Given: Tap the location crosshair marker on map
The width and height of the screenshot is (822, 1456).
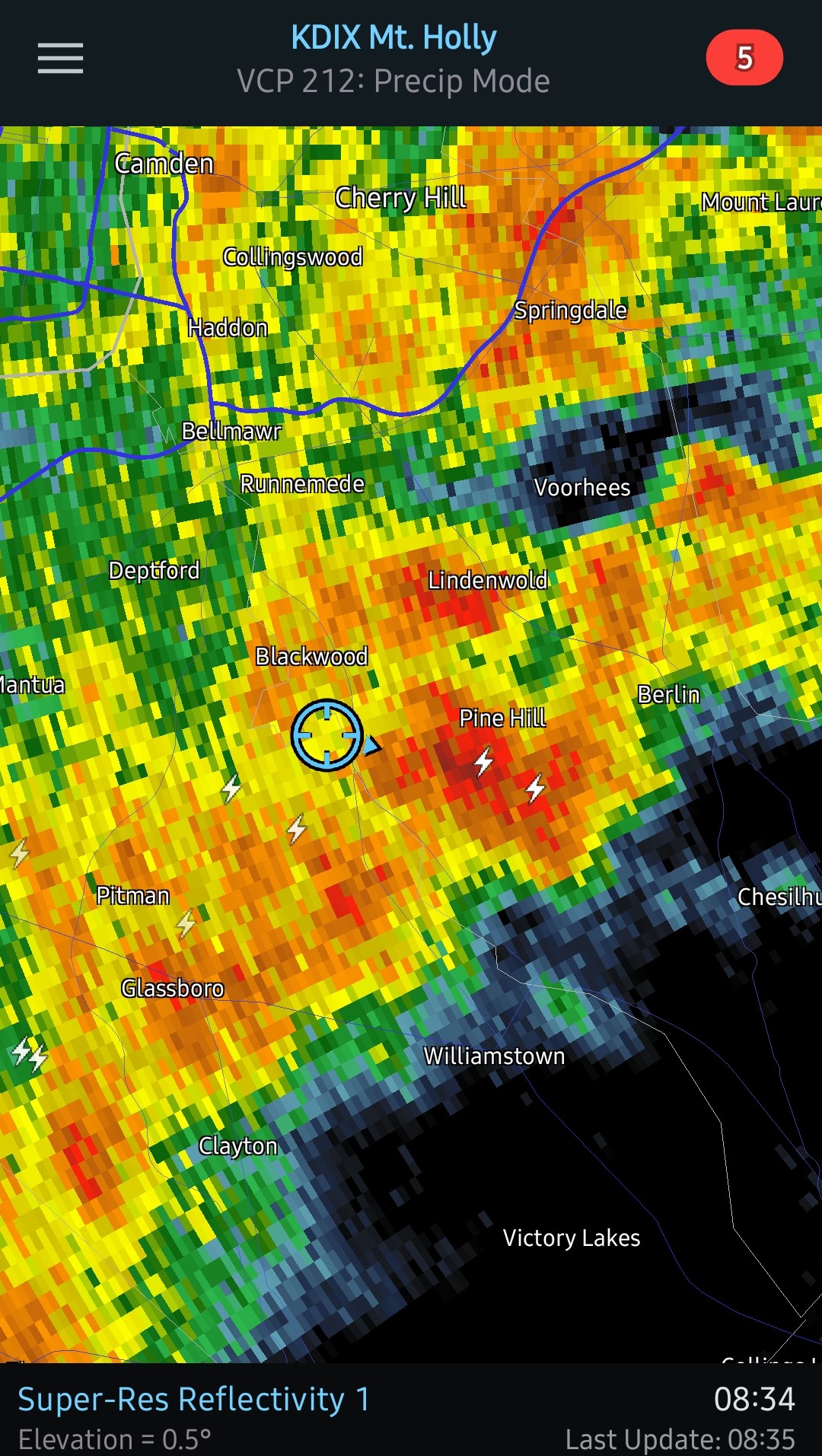Looking at the screenshot, I should 327,735.
